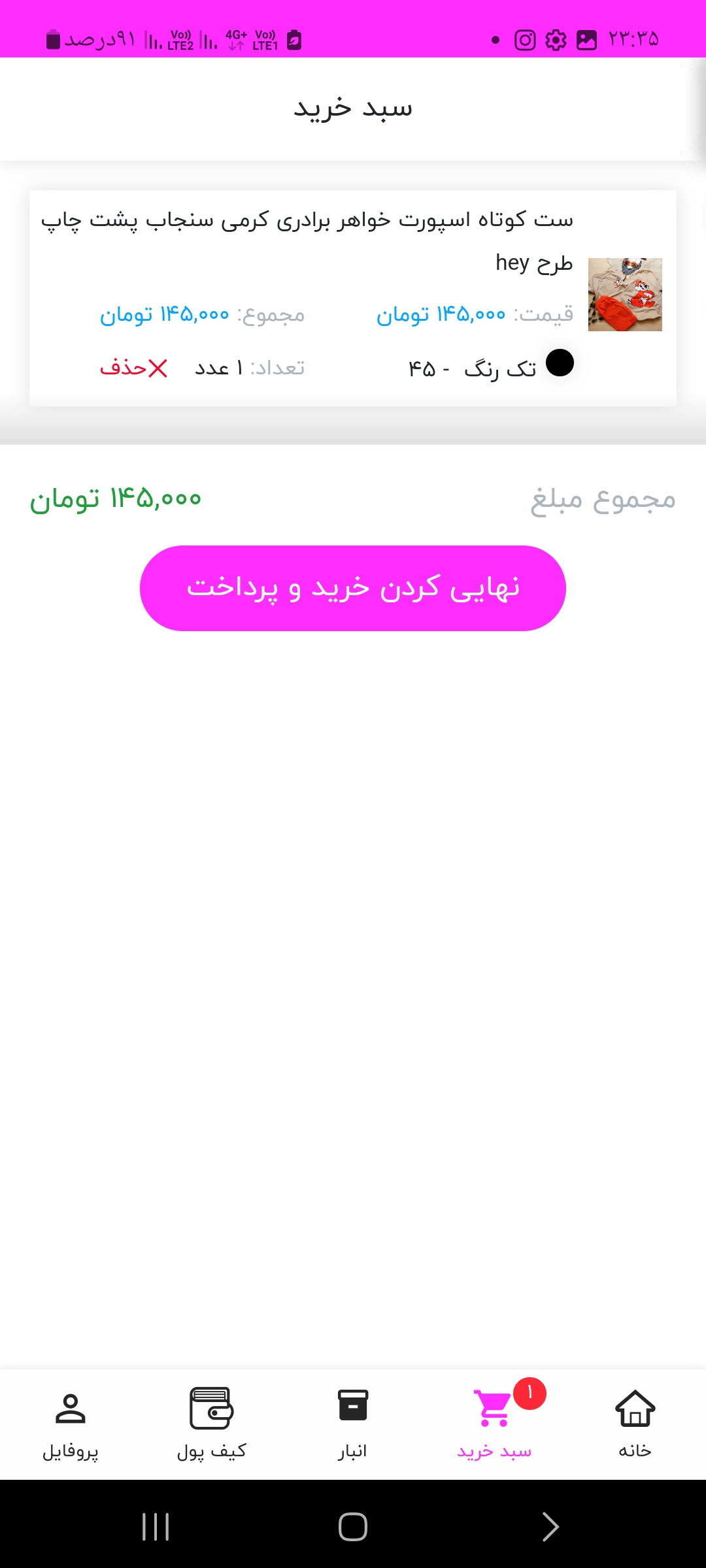Go to the خانه tab
The height and width of the screenshot is (1568, 706).
point(635,1424)
